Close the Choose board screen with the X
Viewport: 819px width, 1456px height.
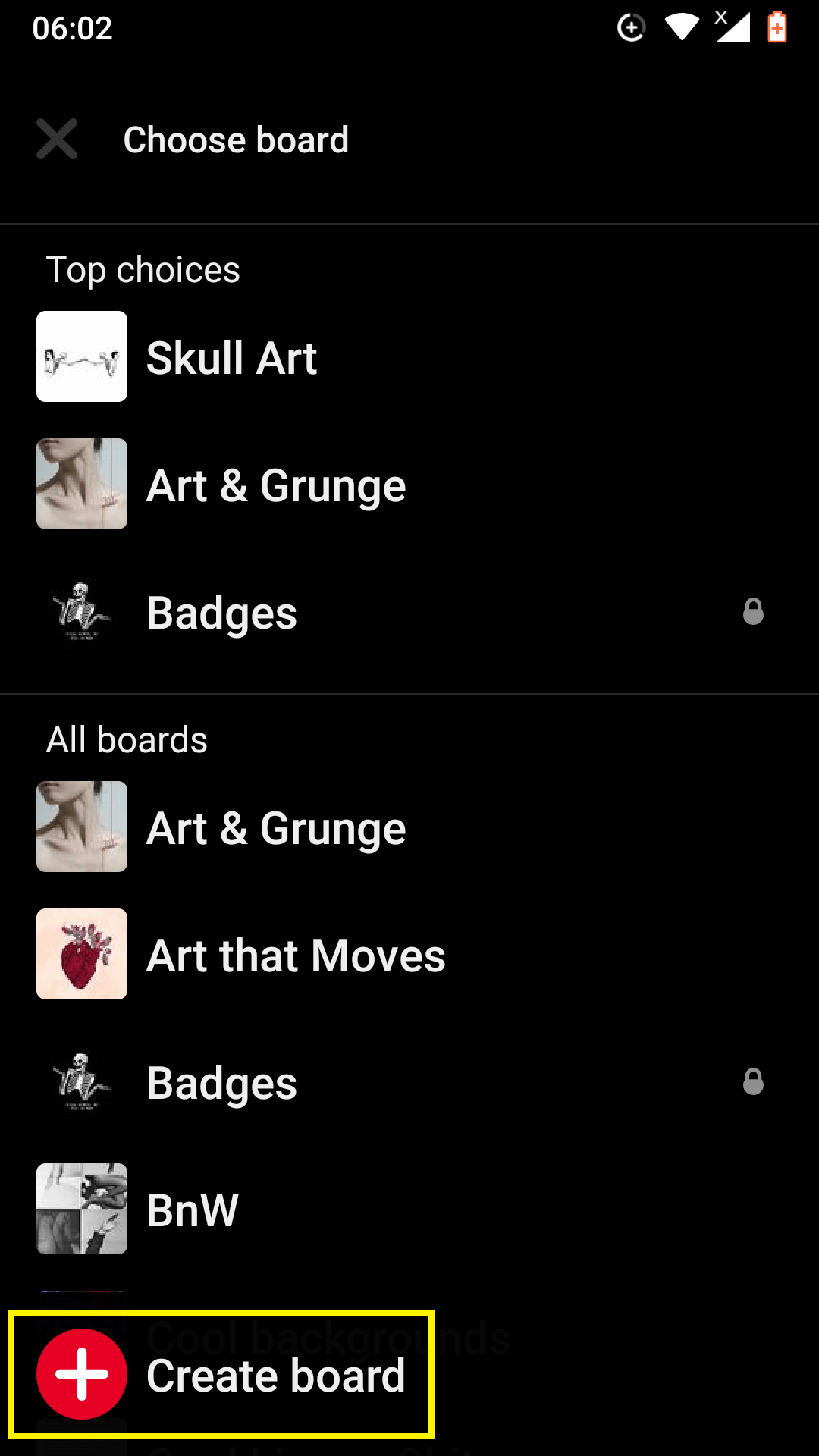click(x=56, y=139)
